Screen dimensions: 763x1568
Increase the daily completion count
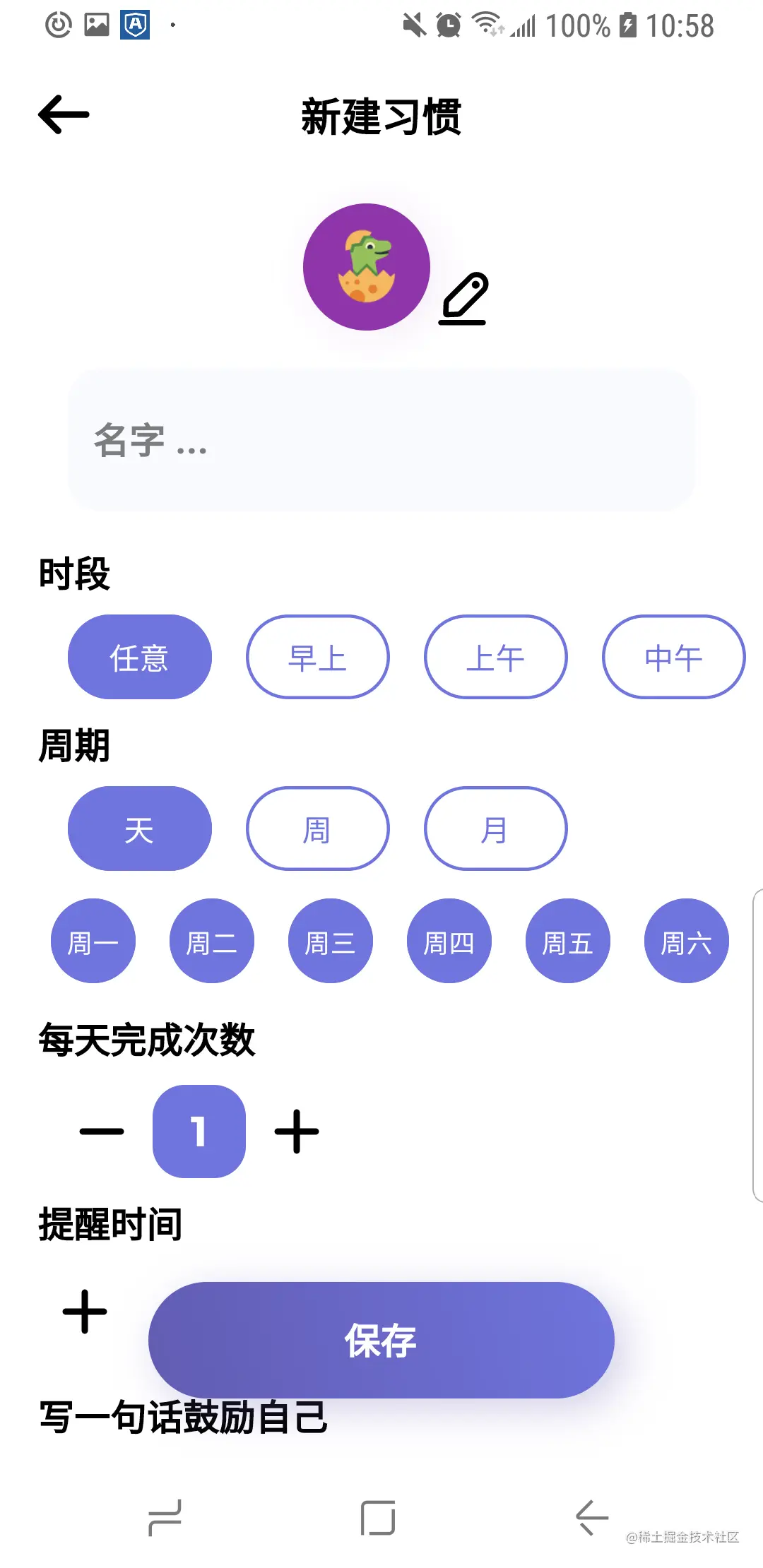tap(297, 1132)
